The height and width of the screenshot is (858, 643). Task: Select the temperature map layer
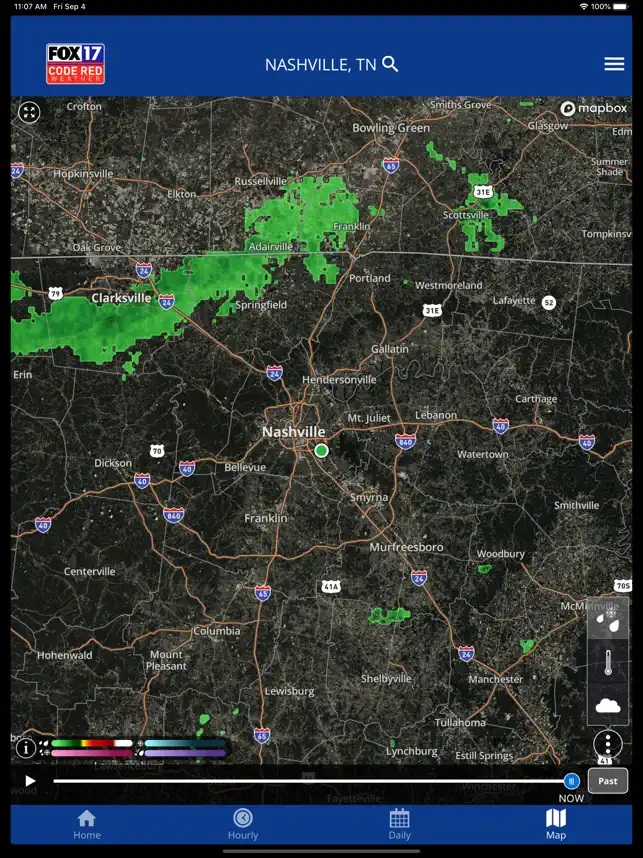[x=608, y=663]
